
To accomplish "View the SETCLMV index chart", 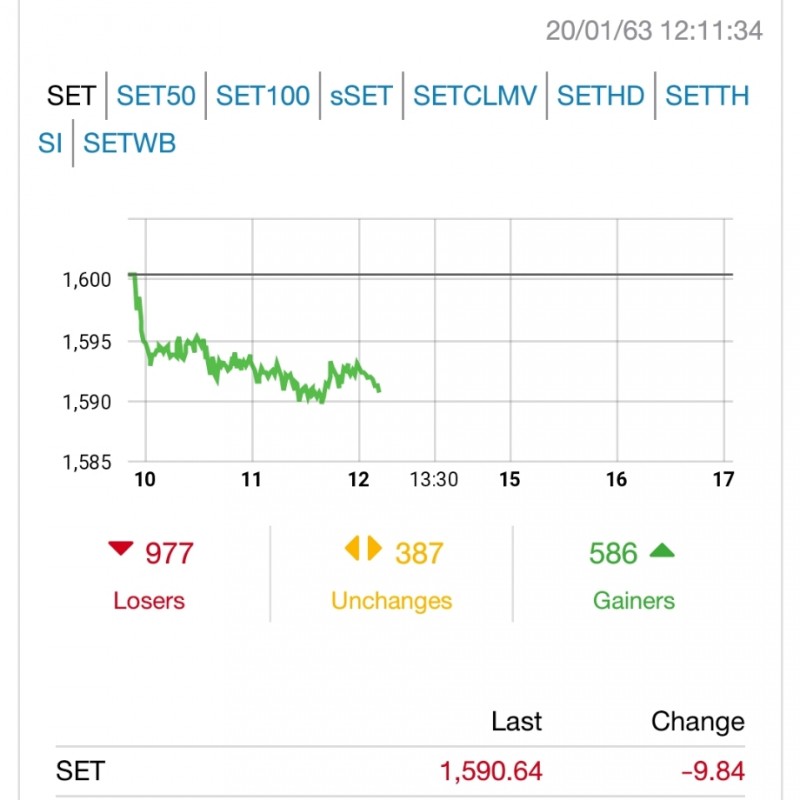I will 475,96.
